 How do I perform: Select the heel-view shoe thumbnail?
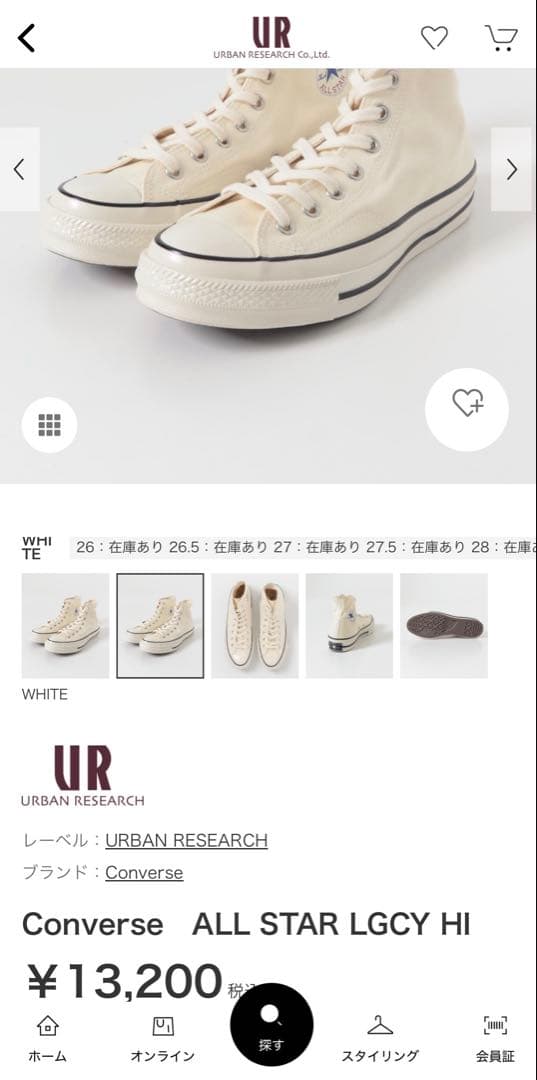[349, 625]
